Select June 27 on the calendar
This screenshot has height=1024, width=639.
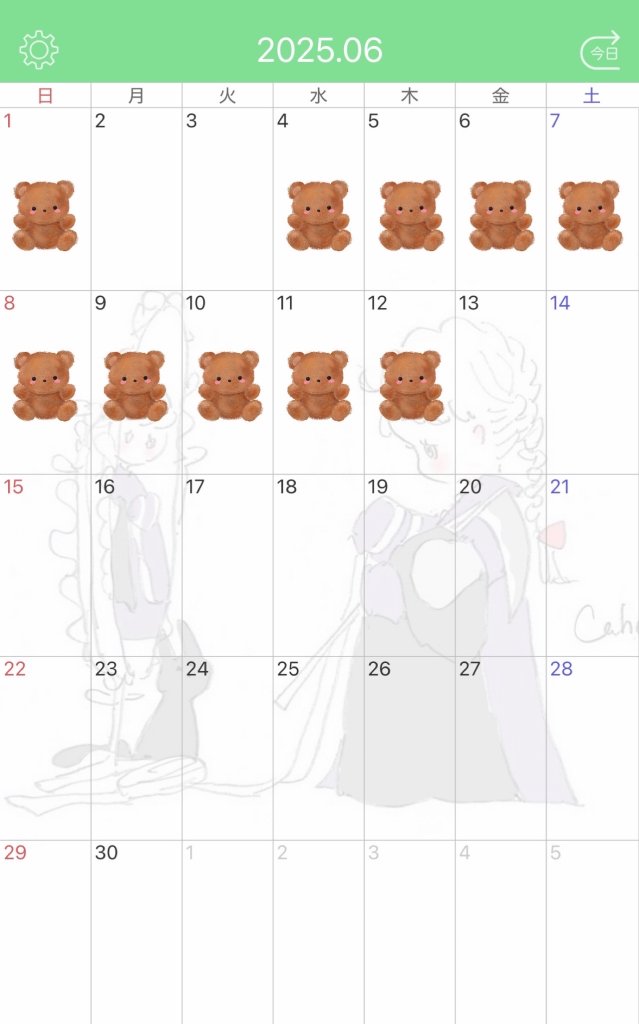click(x=500, y=748)
